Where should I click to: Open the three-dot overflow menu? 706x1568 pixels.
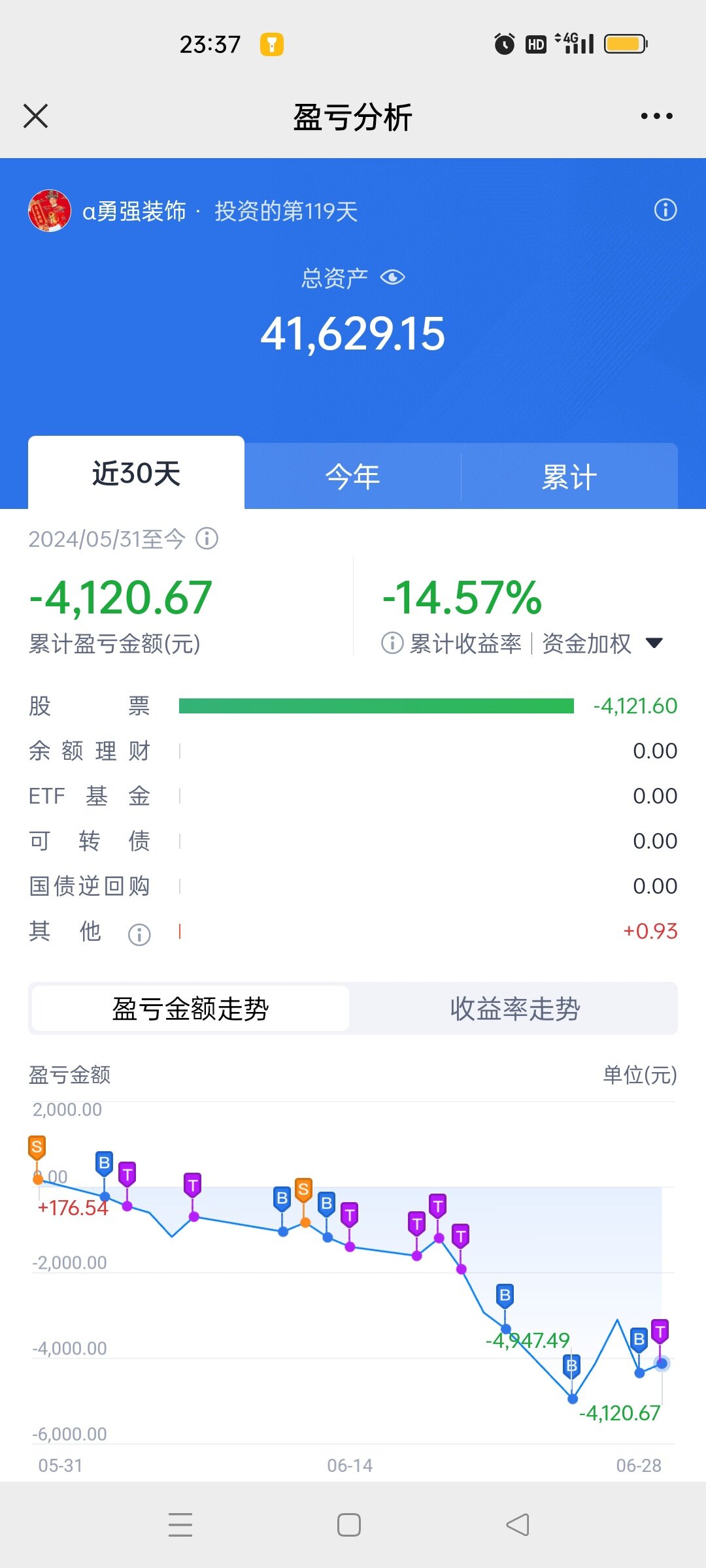[656, 116]
